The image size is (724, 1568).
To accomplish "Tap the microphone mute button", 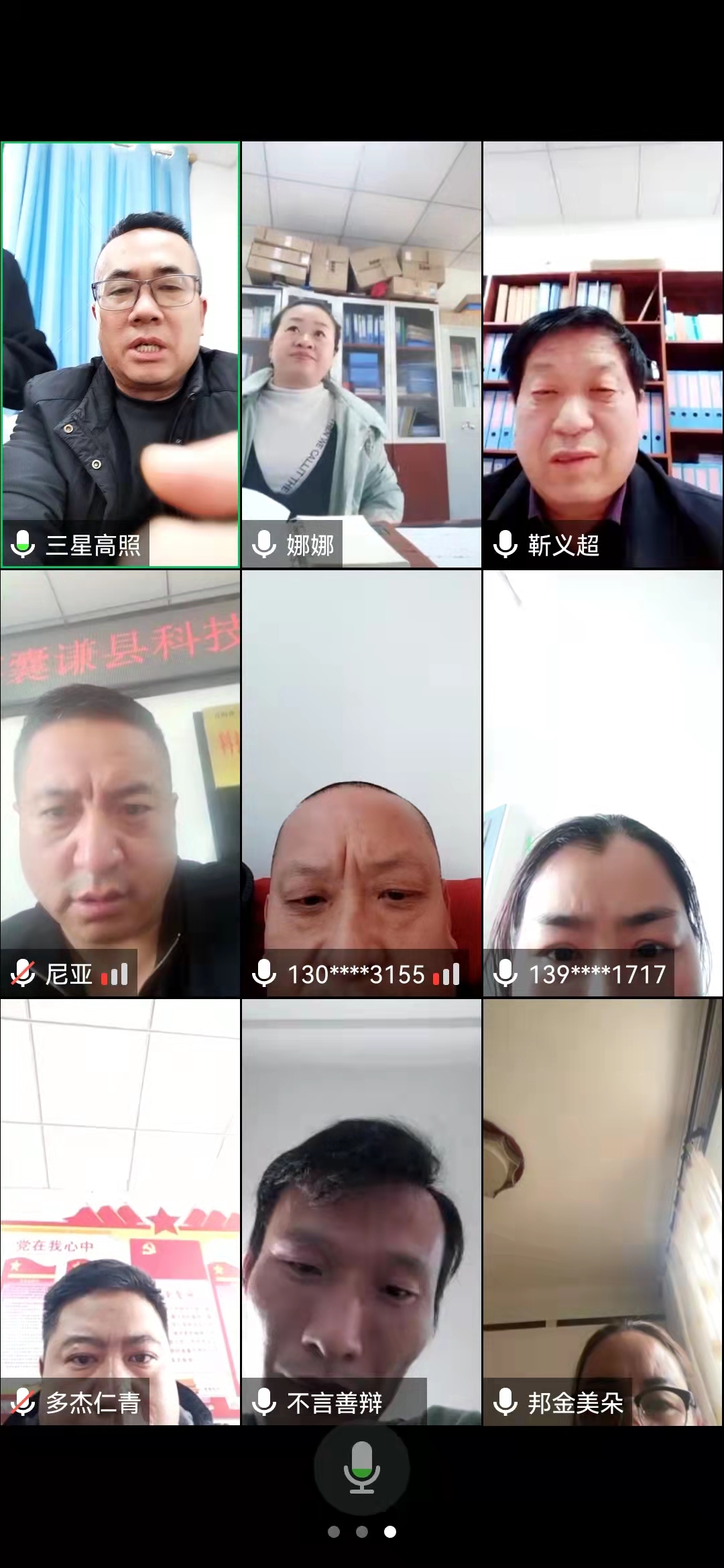I will click(362, 1466).
